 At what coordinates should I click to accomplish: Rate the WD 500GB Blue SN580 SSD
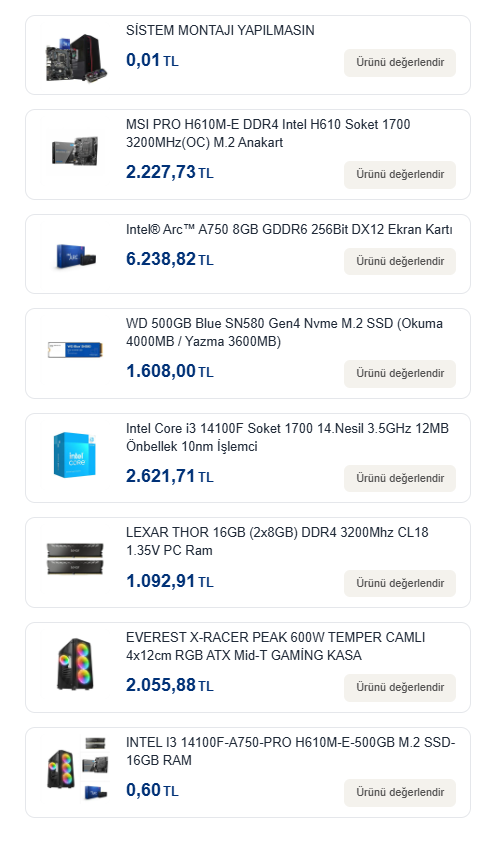[399, 374]
